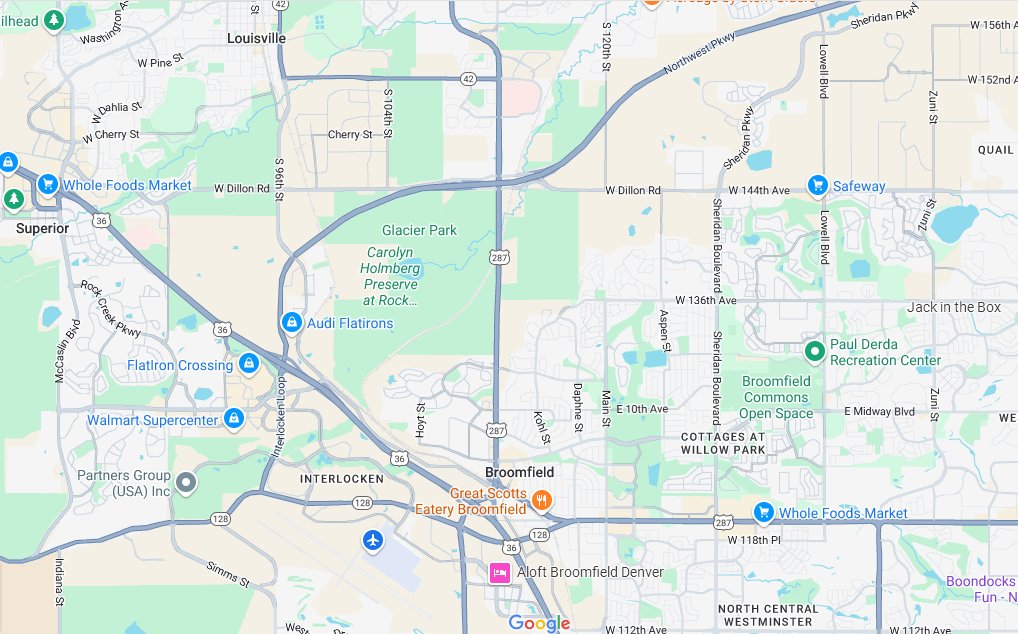The width and height of the screenshot is (1018, 634).
Task: Open the Walmart Supercenter marker
Action: [x=234, y=418]
